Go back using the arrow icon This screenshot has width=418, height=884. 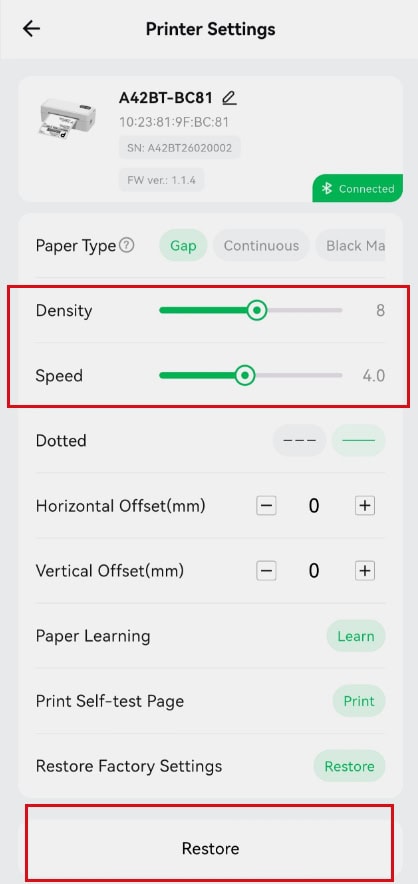coord(32,29)
